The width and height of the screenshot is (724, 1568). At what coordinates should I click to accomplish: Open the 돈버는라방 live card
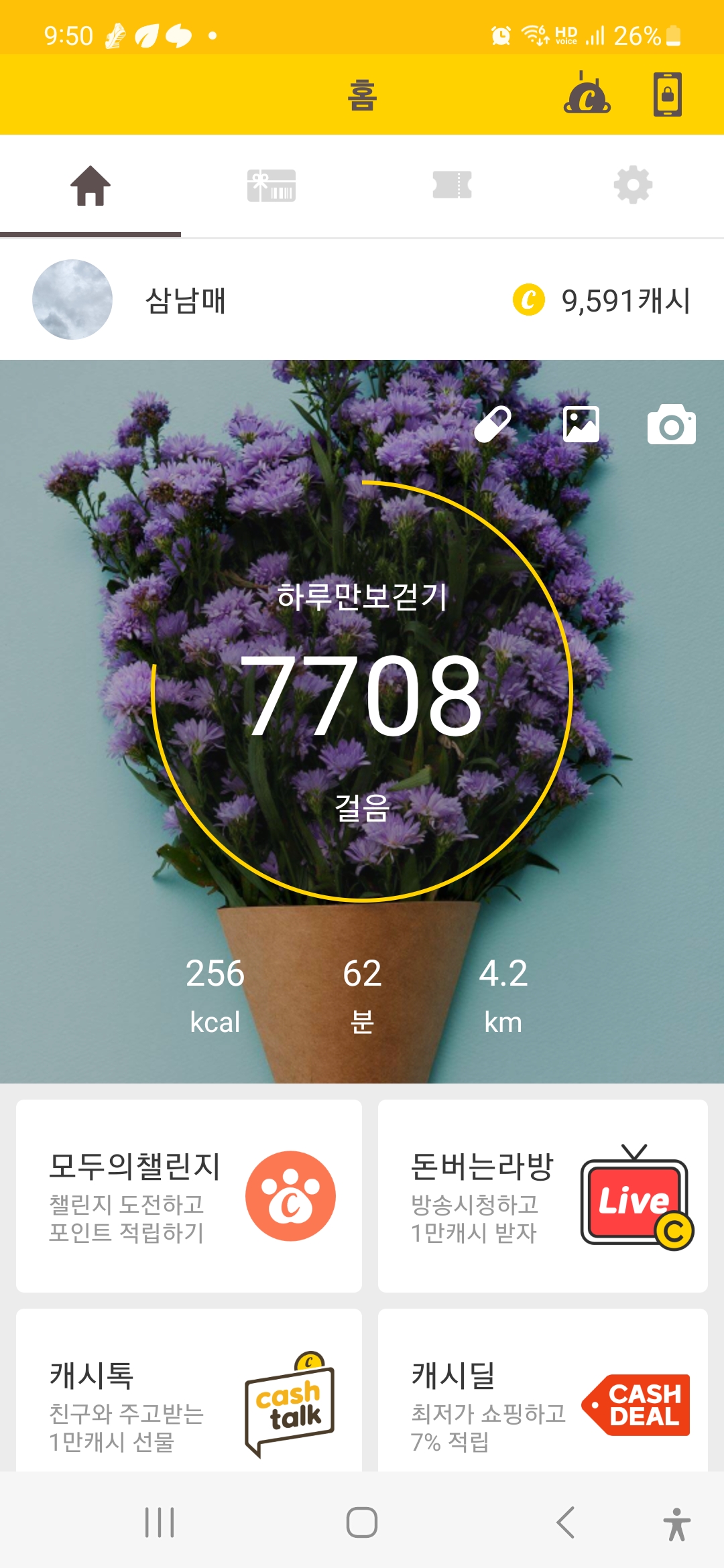(543, 1195)
